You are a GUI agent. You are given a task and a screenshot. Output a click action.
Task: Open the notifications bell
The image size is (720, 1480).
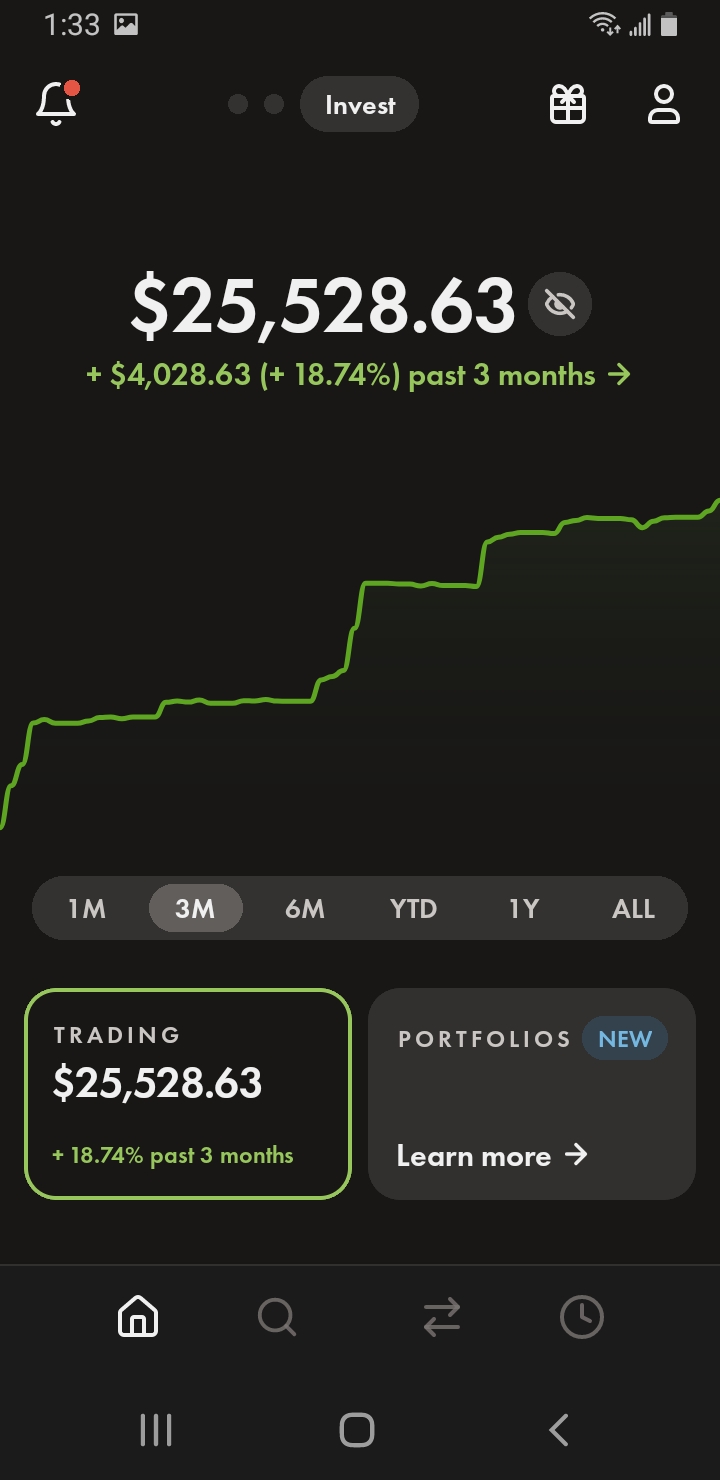tap(56, 104)
